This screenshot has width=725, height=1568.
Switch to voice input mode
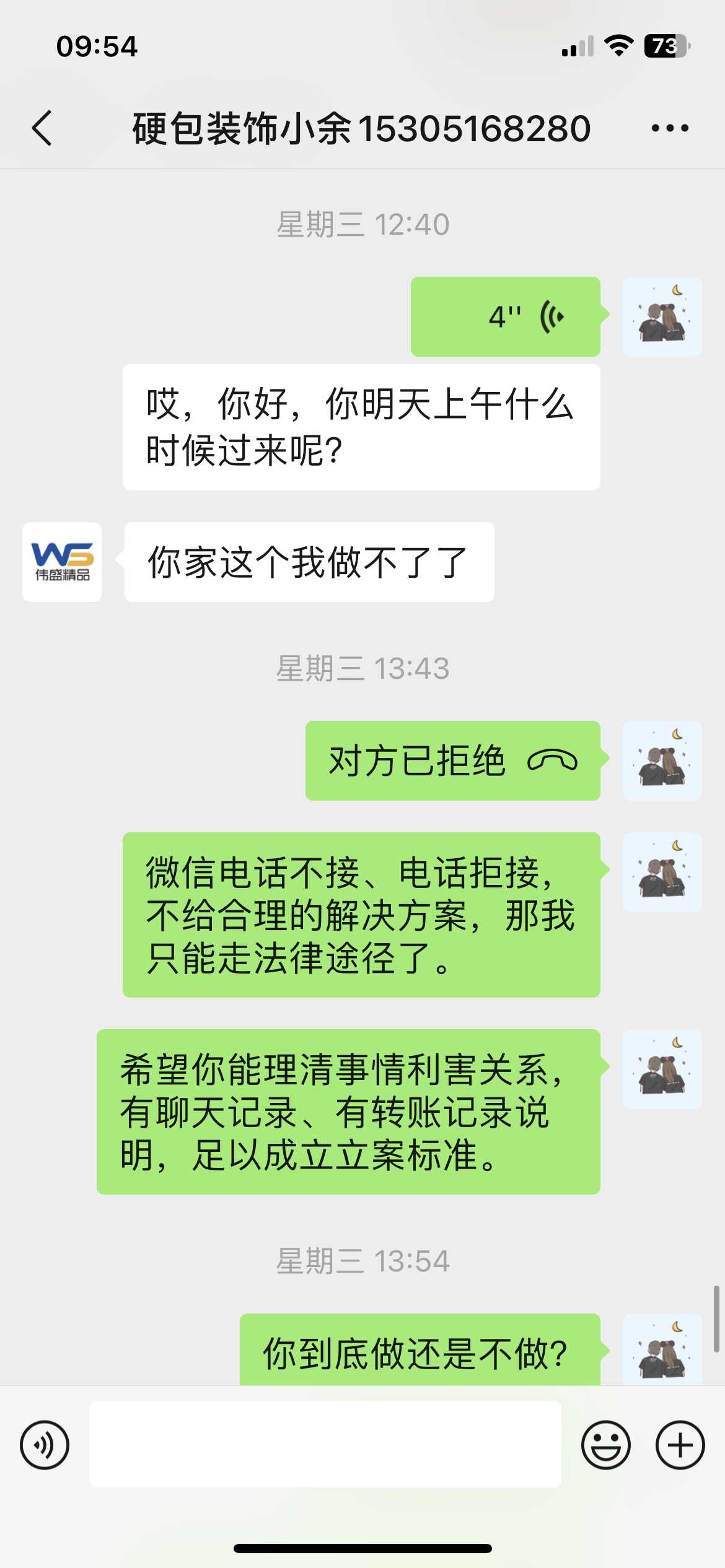(x=45, y=1445)
